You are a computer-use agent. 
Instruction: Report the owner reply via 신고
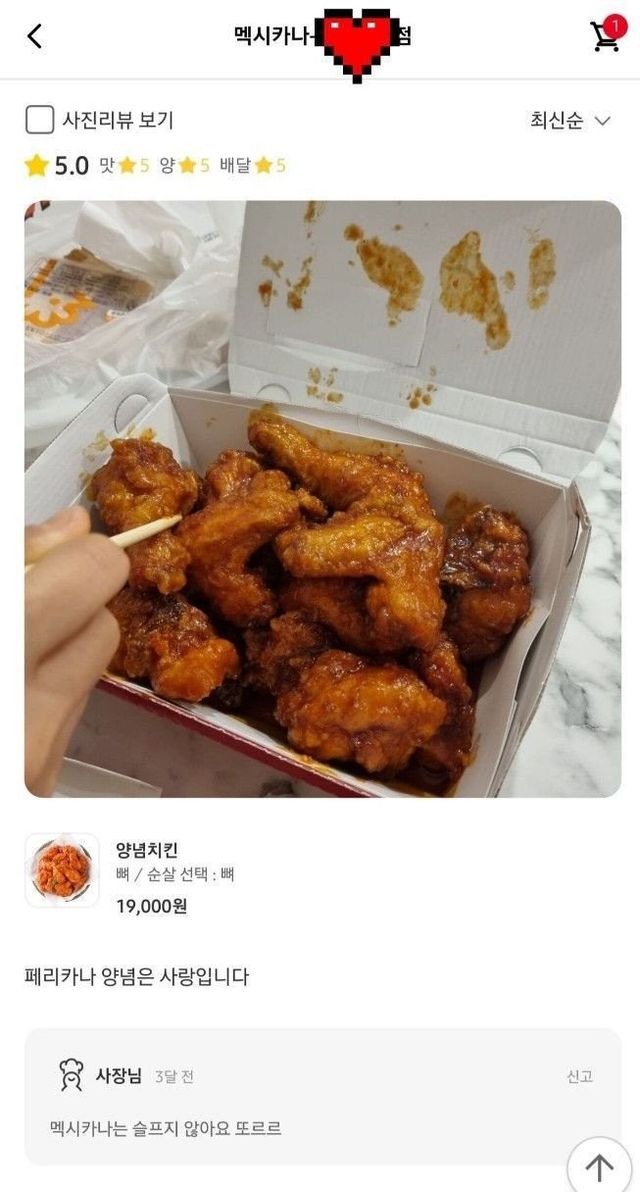point(580,1076)
